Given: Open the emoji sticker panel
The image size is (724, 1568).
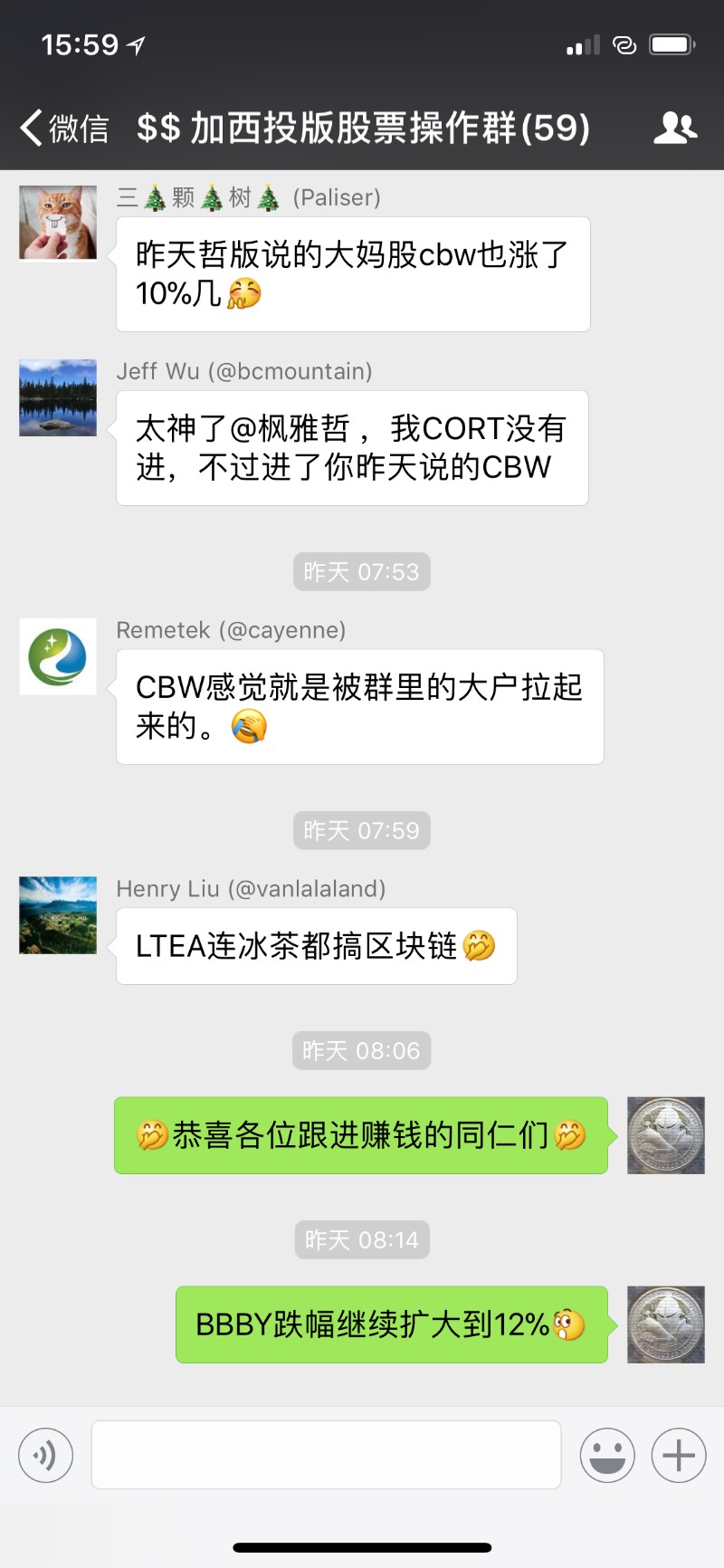Looking at the screenshot, I should tap(607, 1455).
